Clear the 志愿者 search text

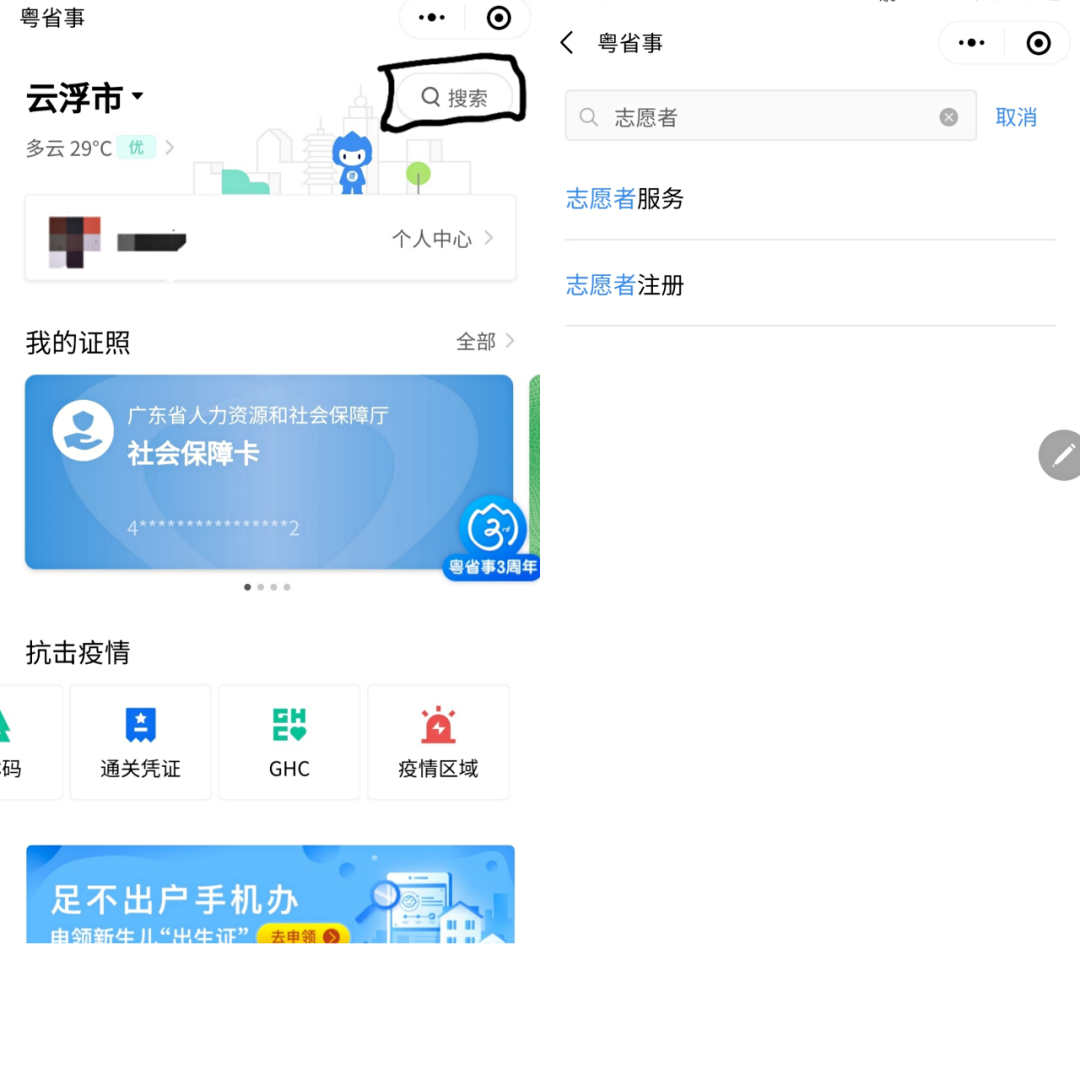[948, 117]
